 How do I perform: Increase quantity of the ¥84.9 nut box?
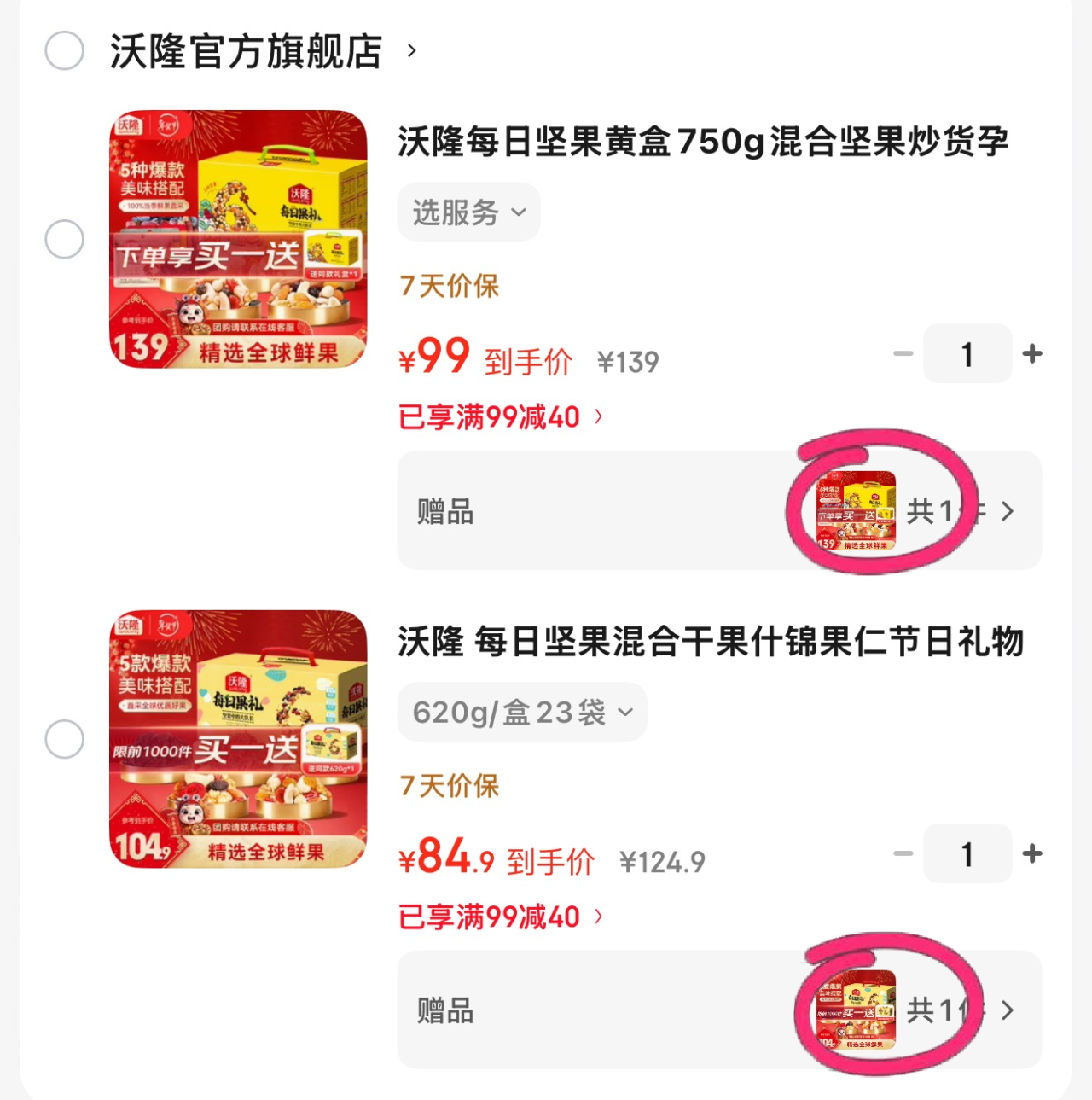(1032, 853)
